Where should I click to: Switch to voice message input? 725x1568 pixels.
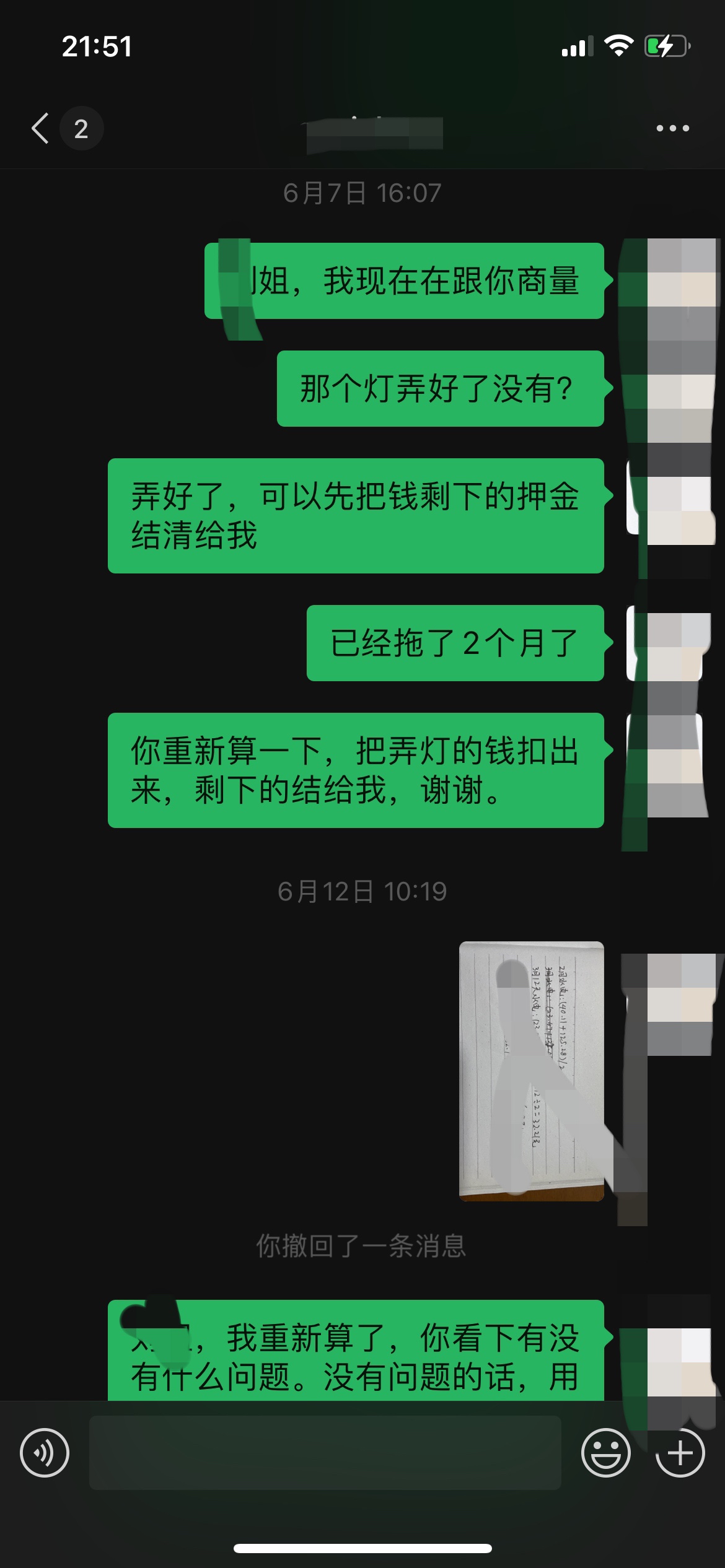click(x=45, y=1453)
